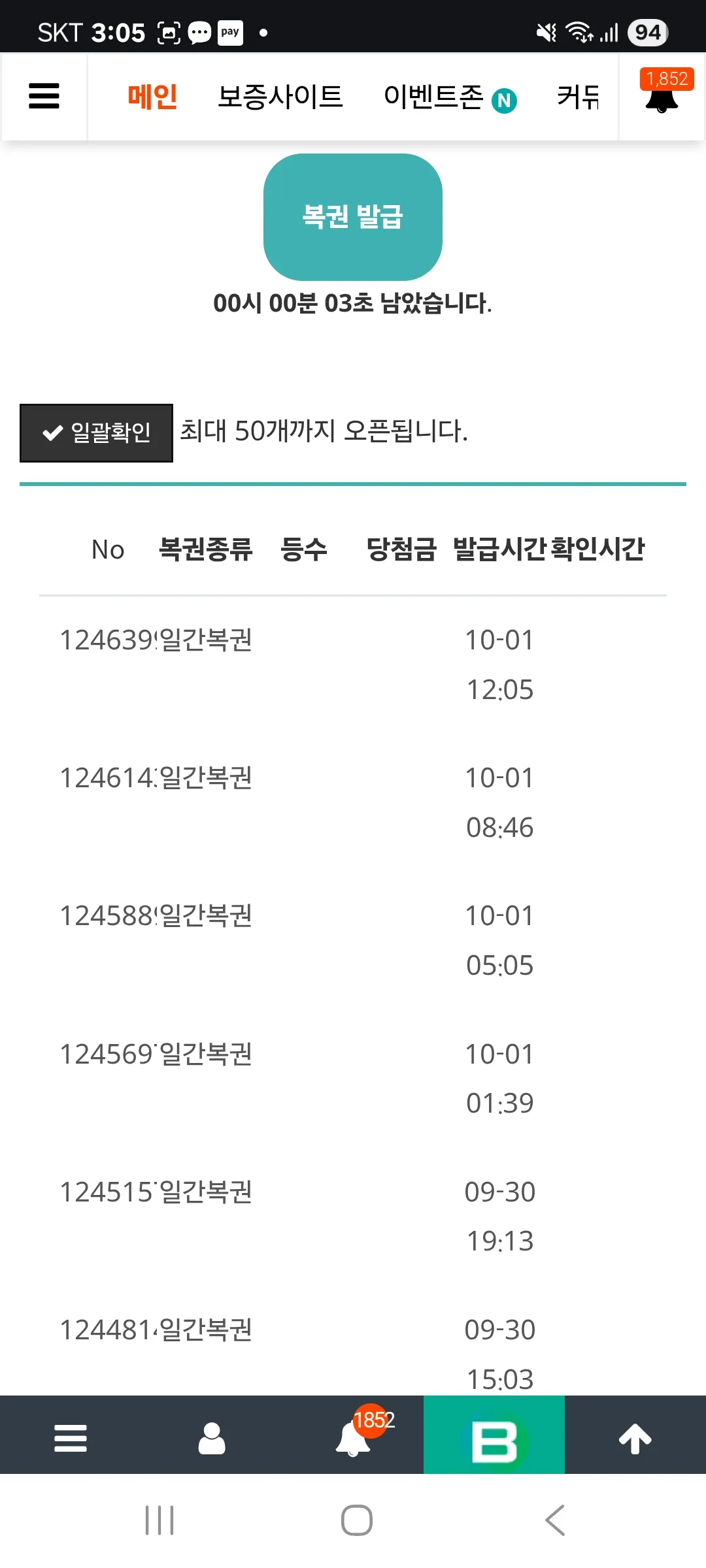Viewport: 706px width, 1568px height.
Task: Open the top notification bell showing 1,852
Action: (x=662, y=95)
